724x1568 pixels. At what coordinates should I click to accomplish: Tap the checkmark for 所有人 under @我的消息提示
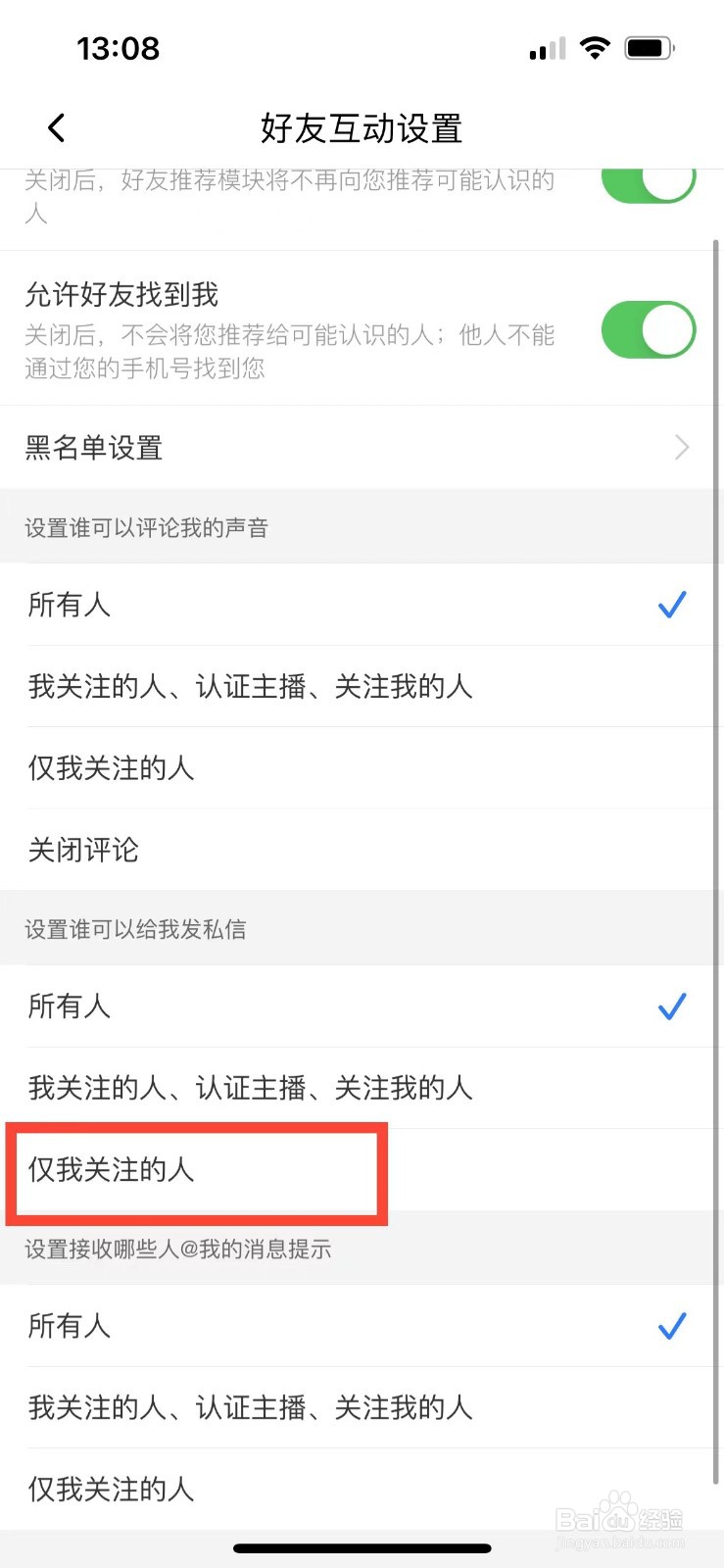point(672,1326)
